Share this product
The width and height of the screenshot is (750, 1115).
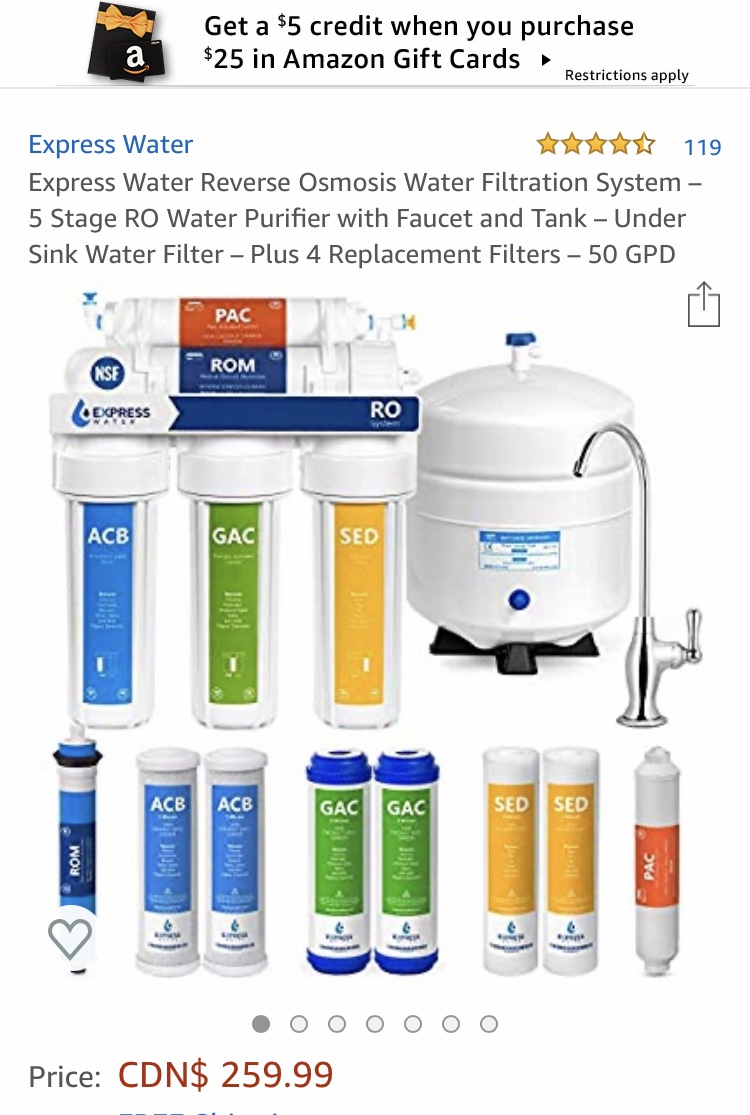click(703, 305)
